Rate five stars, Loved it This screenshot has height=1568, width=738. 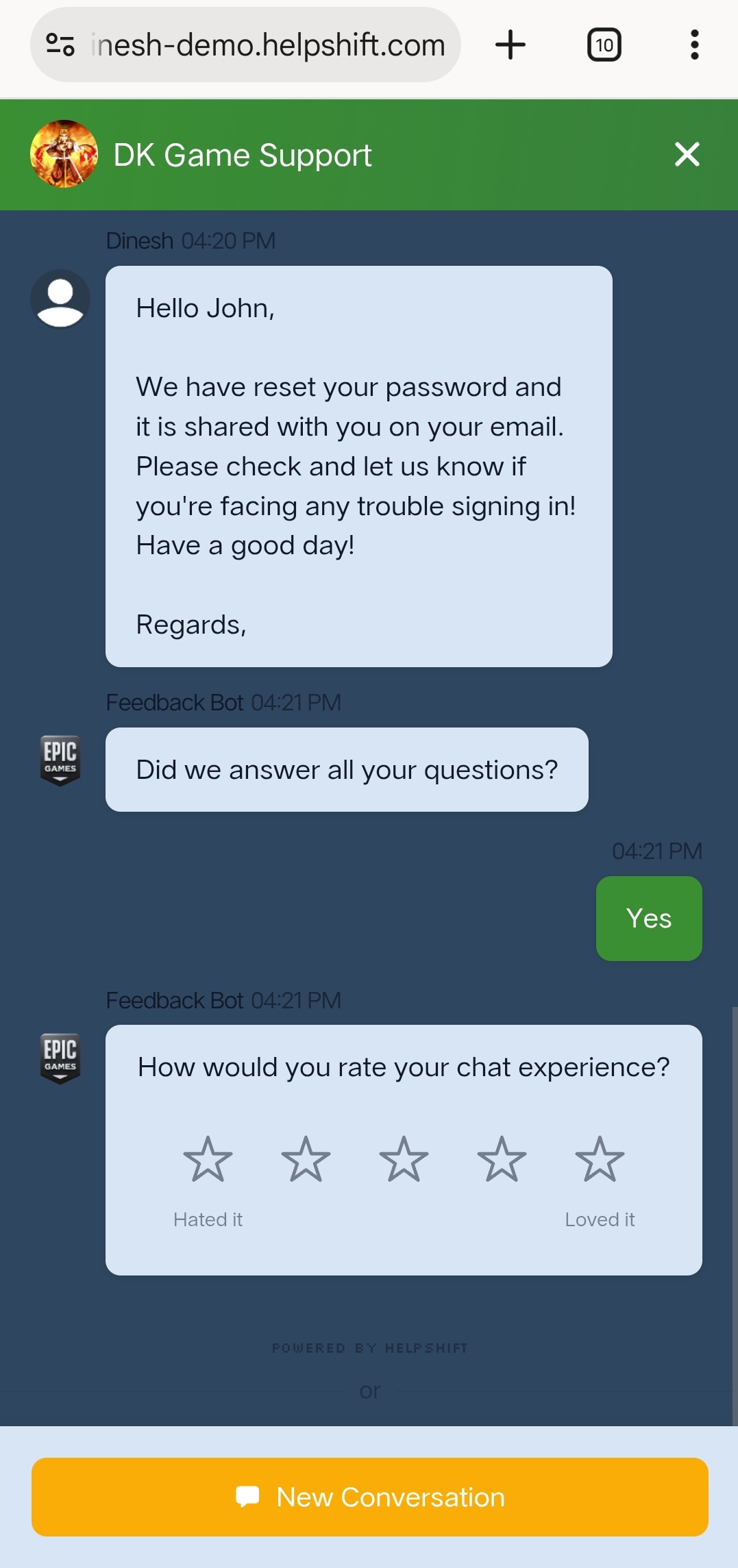point(600,1159)
